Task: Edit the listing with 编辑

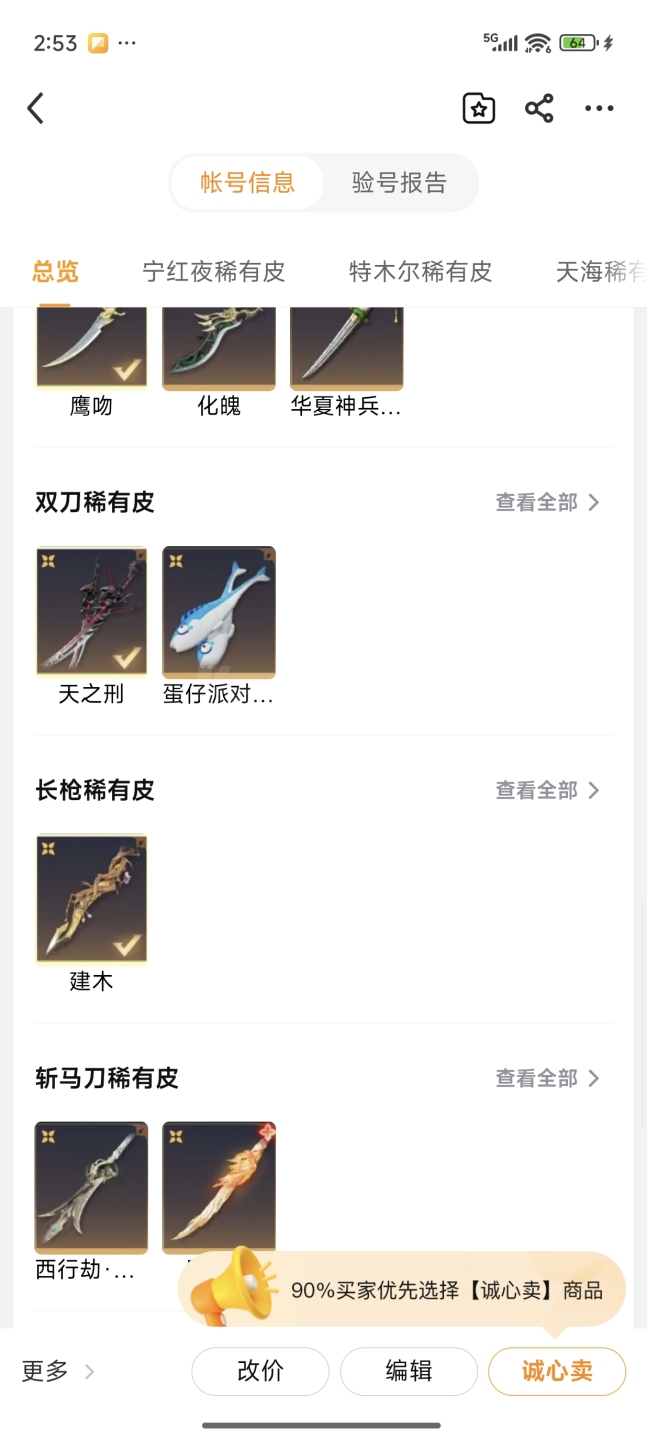Action: (409, 1371)
